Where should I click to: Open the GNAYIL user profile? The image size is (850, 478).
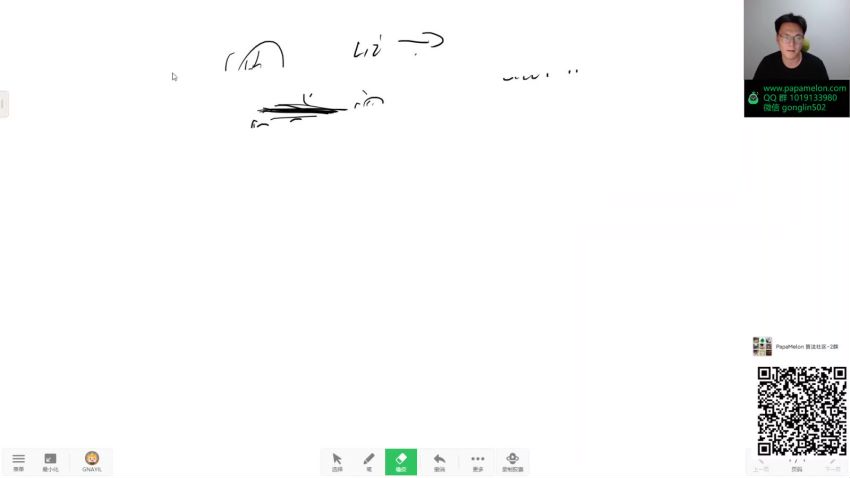(92, 461)
